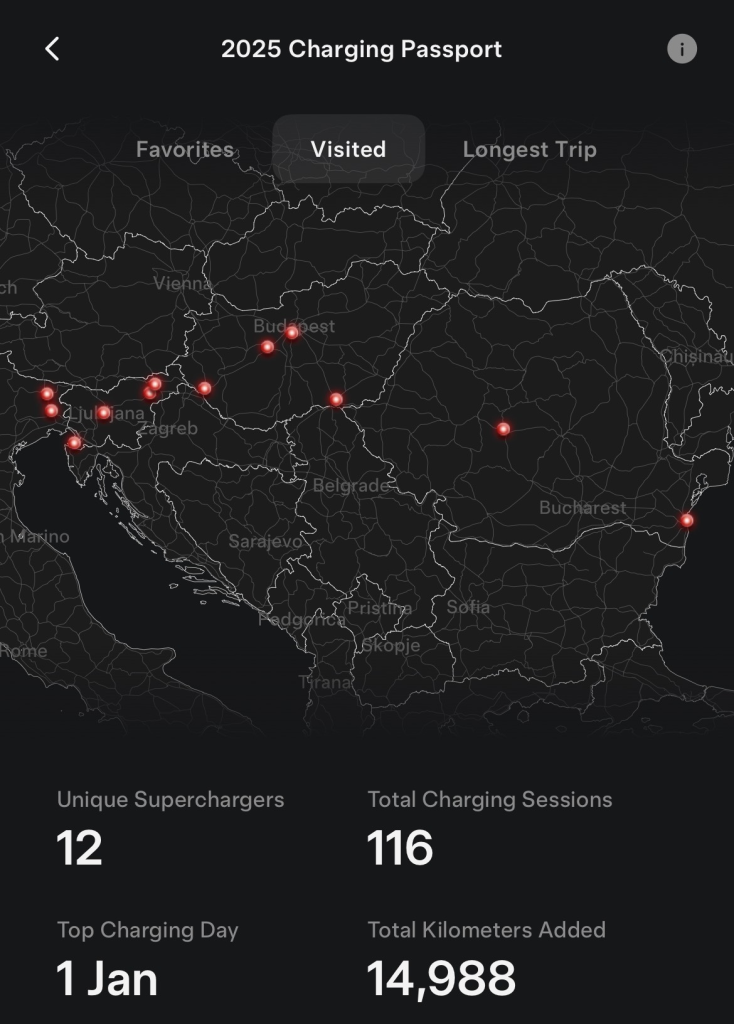
Task: Go back from the Charging Passport
Action: point(53,49)
